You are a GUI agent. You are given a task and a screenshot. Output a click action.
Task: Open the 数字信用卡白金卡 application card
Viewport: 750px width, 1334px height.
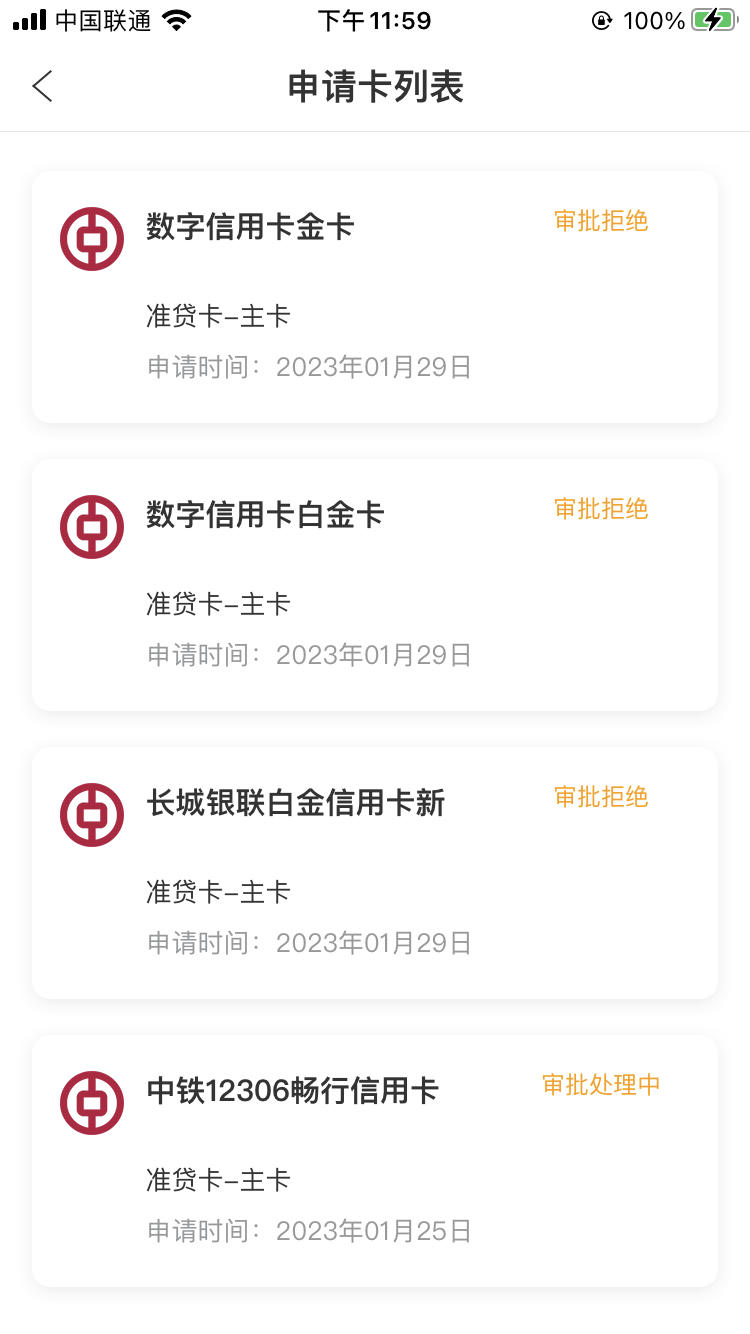point(375,585)
